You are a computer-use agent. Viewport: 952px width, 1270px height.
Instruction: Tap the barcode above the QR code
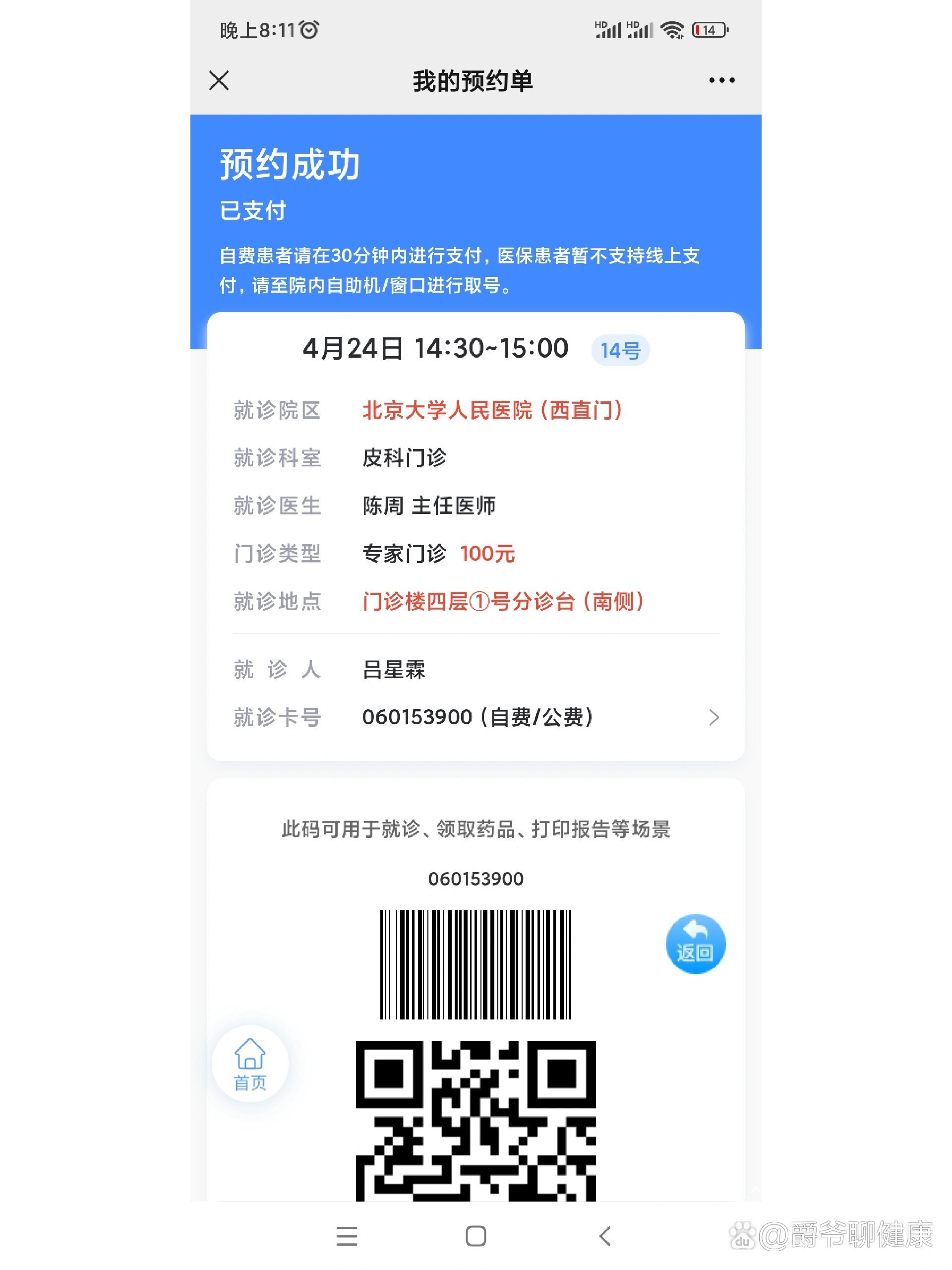coord(476,964)
